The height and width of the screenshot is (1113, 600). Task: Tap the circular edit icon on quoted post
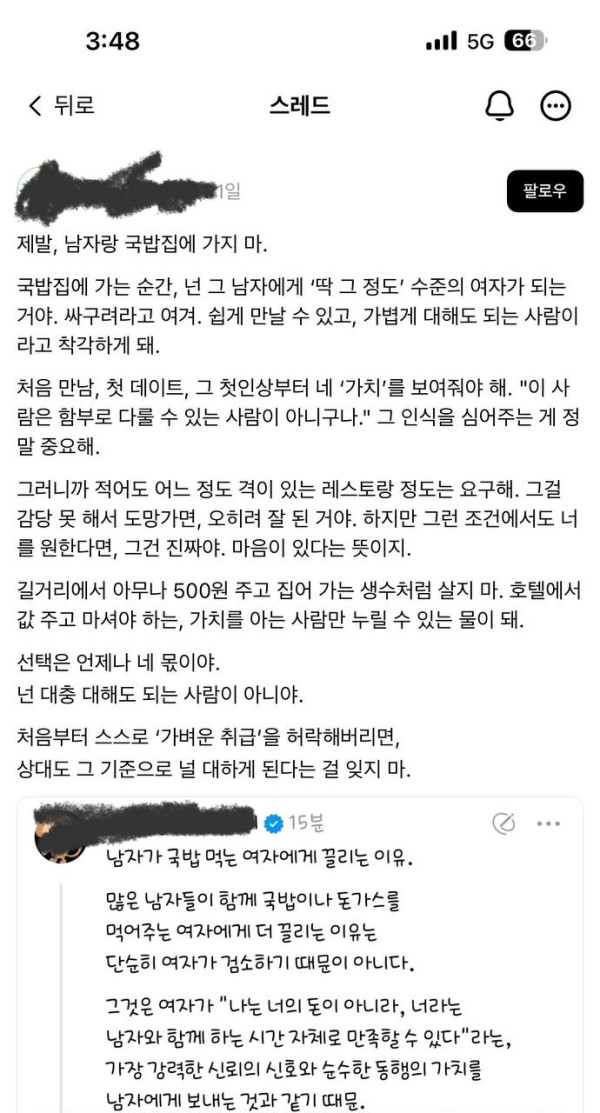tap(505, 824)
